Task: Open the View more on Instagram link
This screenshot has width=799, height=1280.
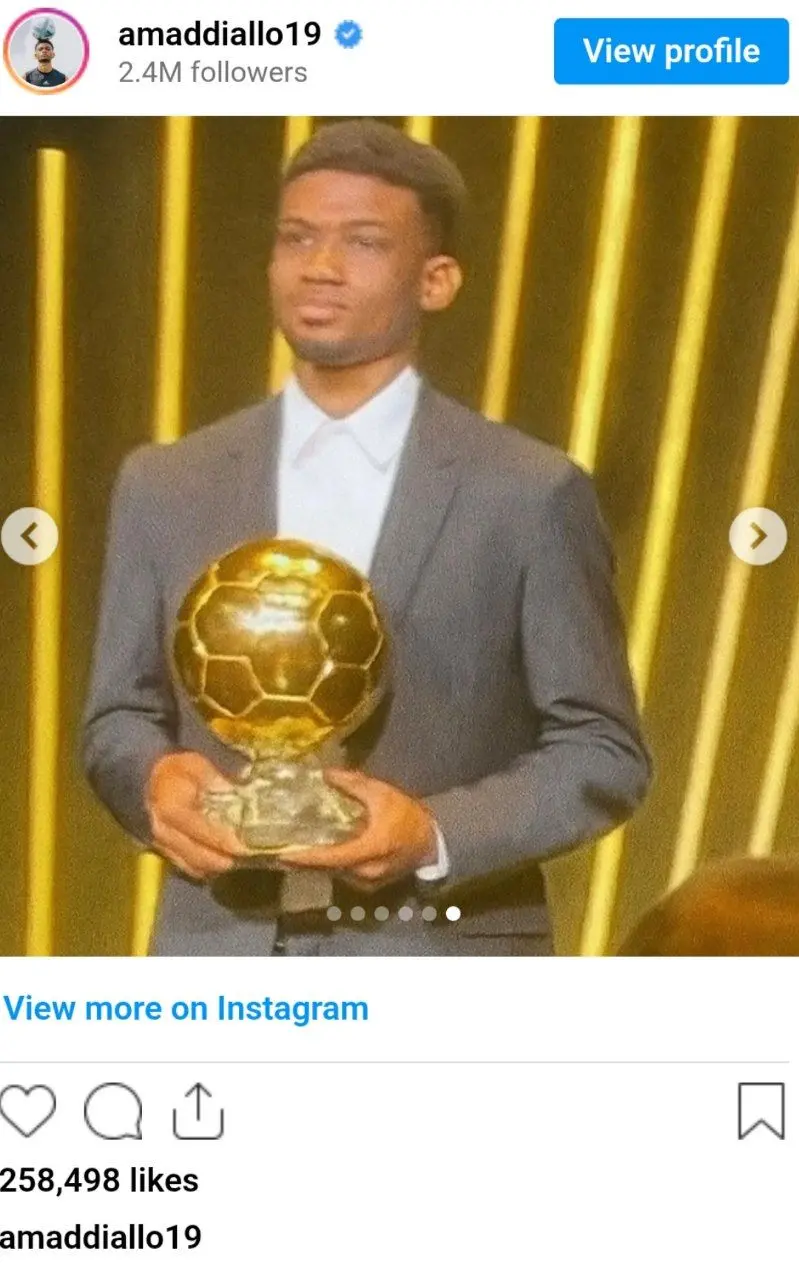Action: [x=185, y=1008]
